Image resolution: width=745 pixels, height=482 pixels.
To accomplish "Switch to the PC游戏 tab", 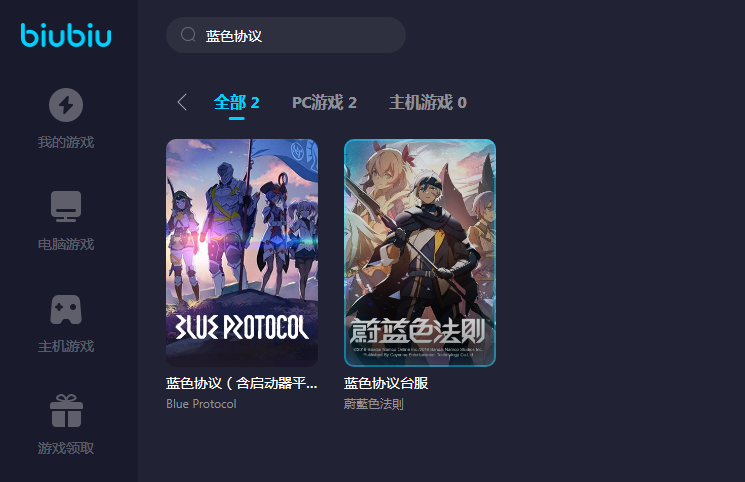I will tap(324, 102).
